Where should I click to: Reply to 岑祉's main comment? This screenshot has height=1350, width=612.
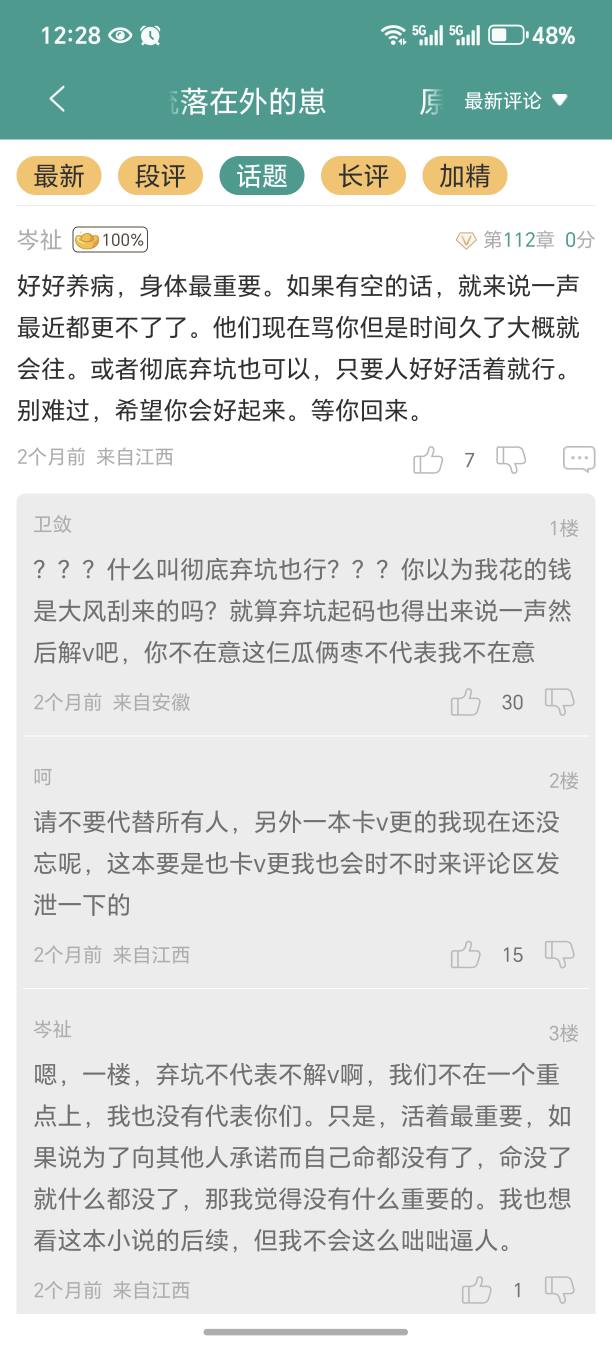(x=579, y=460)
